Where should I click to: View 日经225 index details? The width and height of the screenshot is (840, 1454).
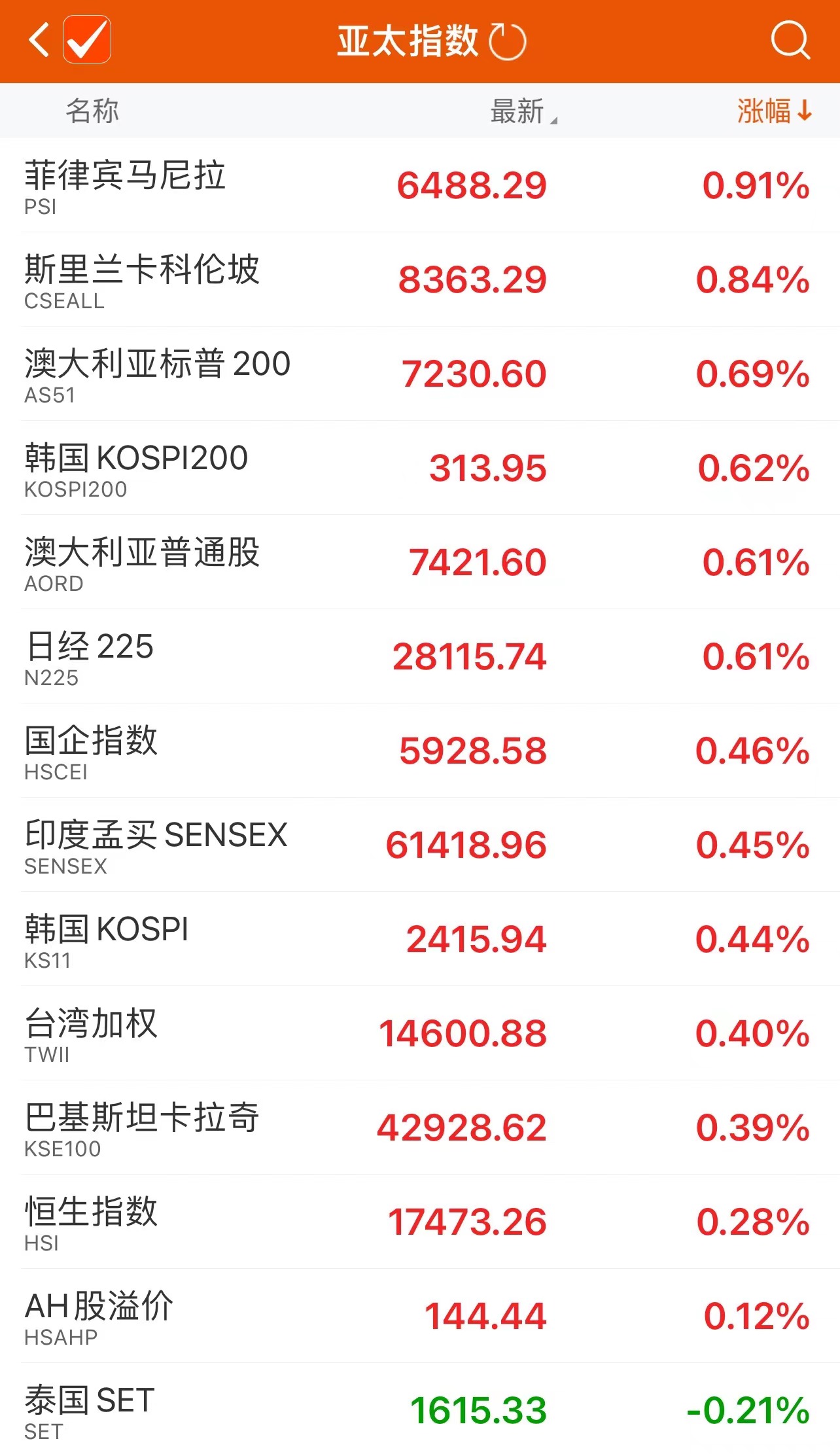pyautogui.click(x=420, y=656)
